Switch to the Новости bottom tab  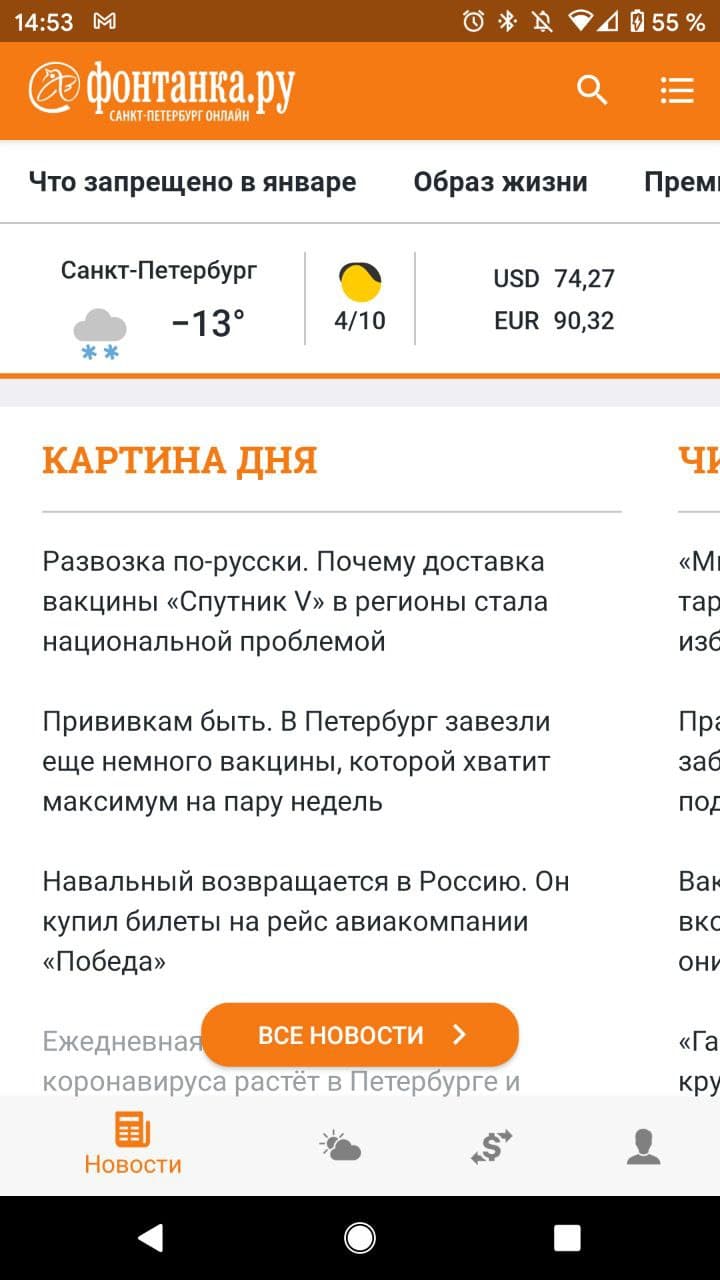point(133,1143)
